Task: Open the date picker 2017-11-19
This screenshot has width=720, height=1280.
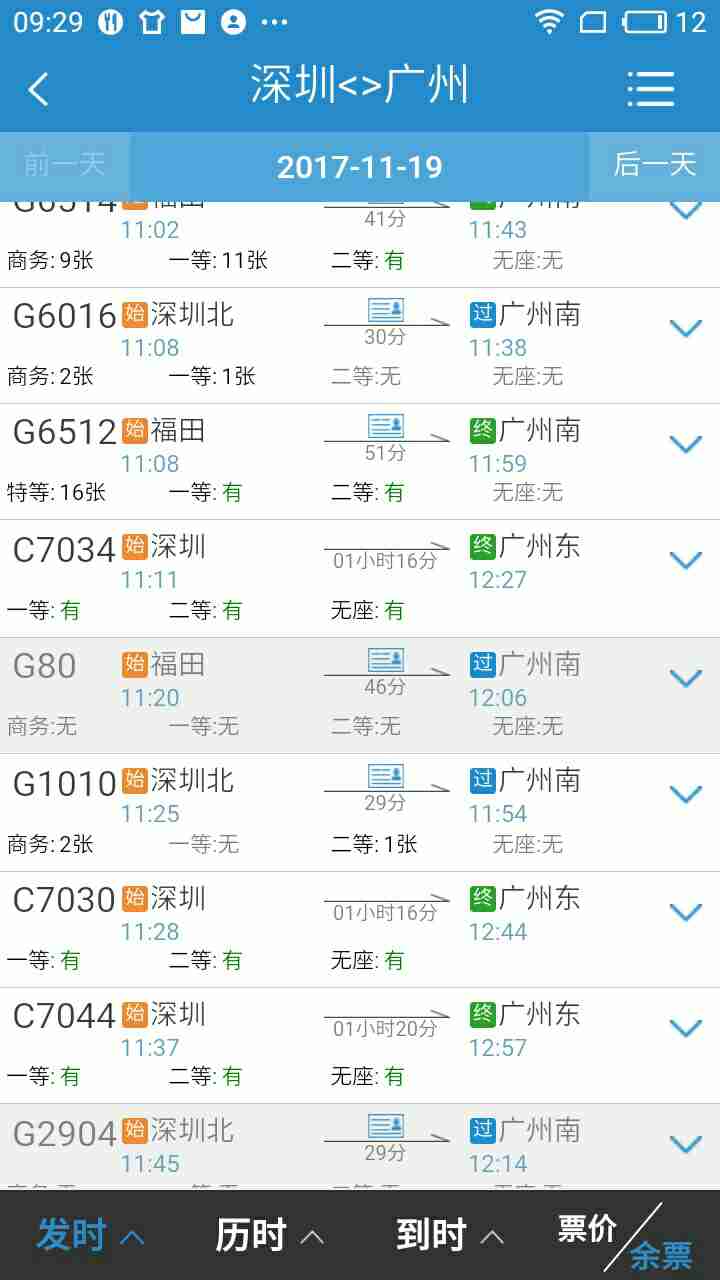Action: coord(360,166)
